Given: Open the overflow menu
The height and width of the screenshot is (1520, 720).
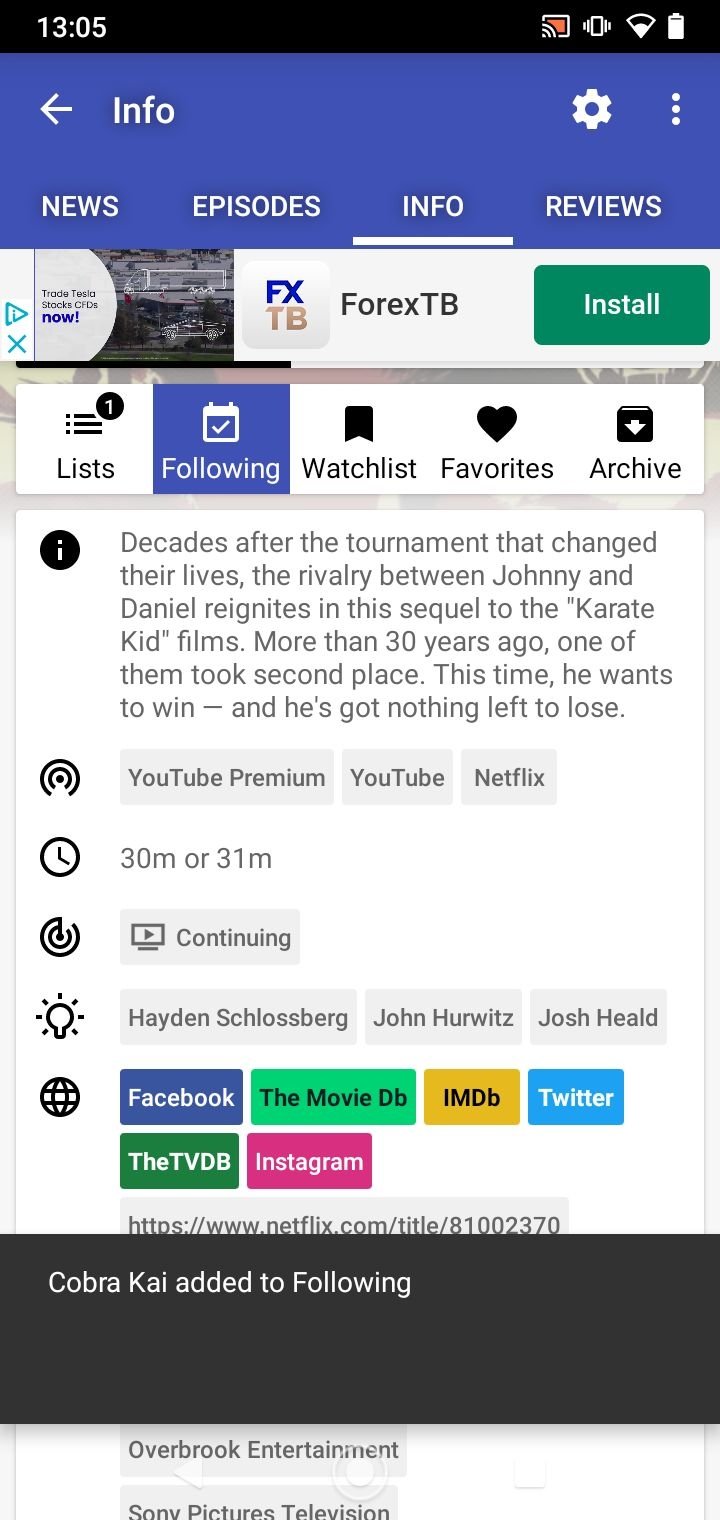Looking at the screenshot, I should coord(676,110).
